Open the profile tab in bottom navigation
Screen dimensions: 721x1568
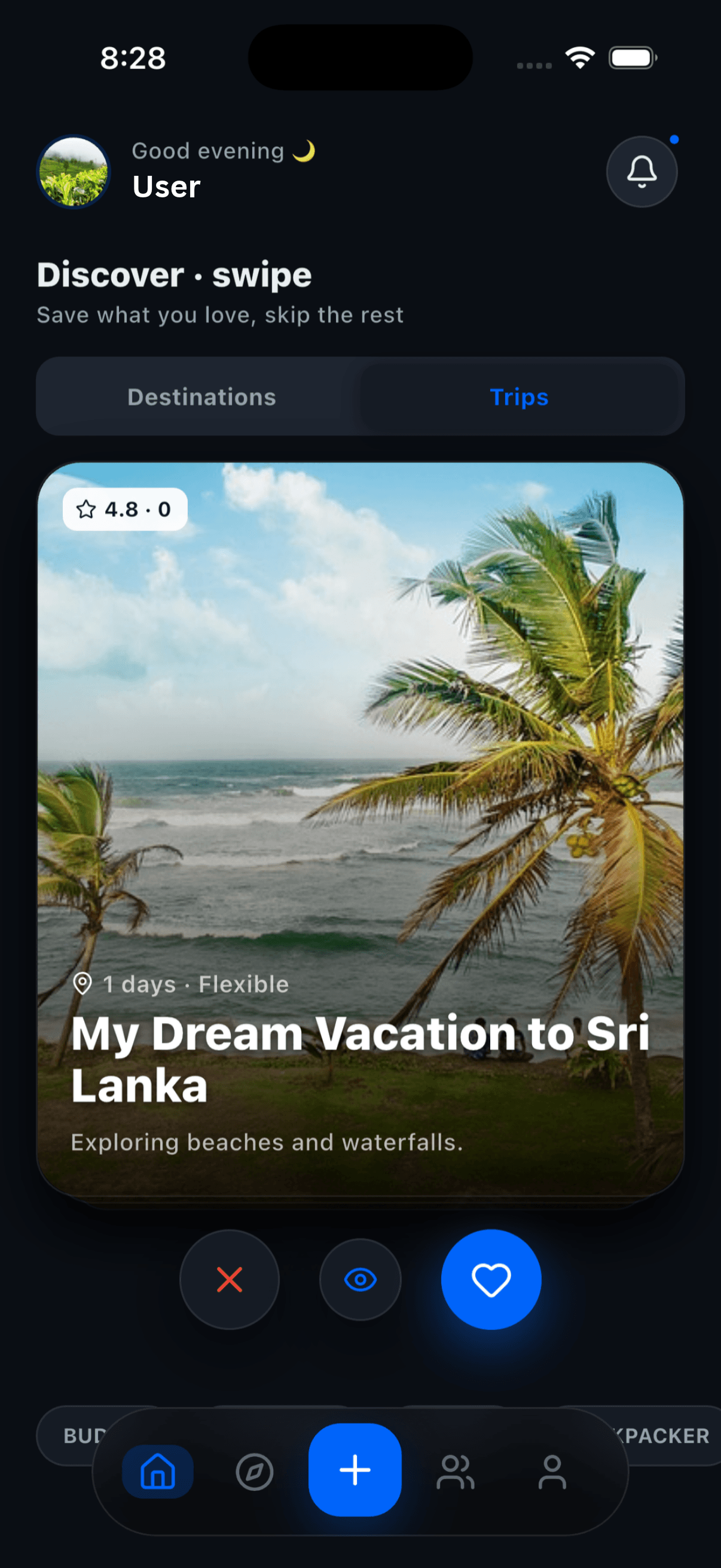tap(552, 1472)
